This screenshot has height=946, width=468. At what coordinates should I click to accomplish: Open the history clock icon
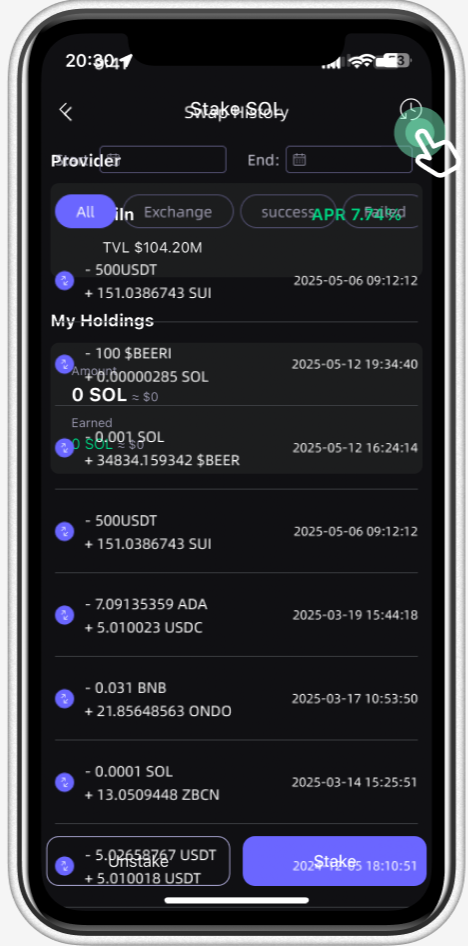[x=411, y=110]
